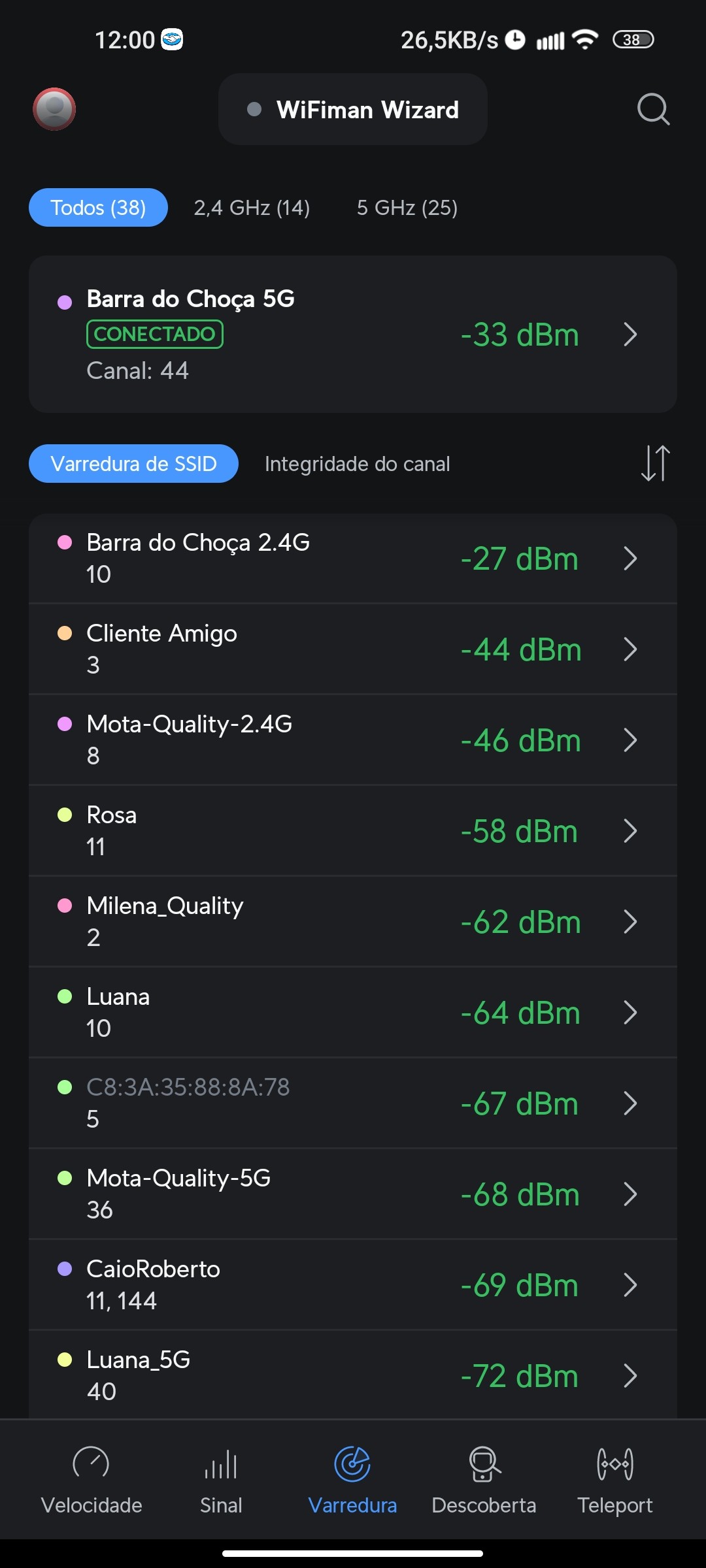Open the Milena_Quality network
The image size is (706, 1568).
(353, 922)
